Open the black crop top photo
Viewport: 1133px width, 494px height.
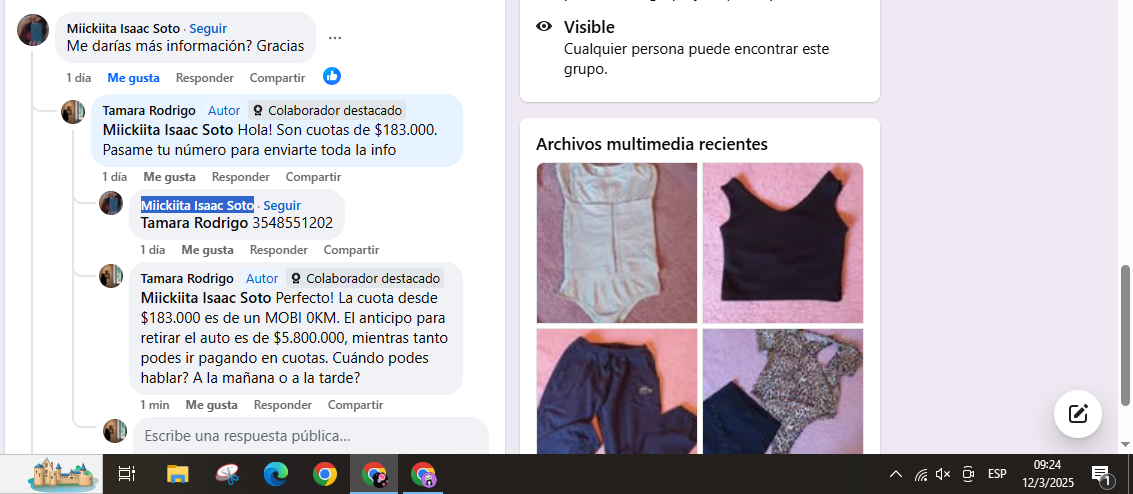(x=782, y=243)
